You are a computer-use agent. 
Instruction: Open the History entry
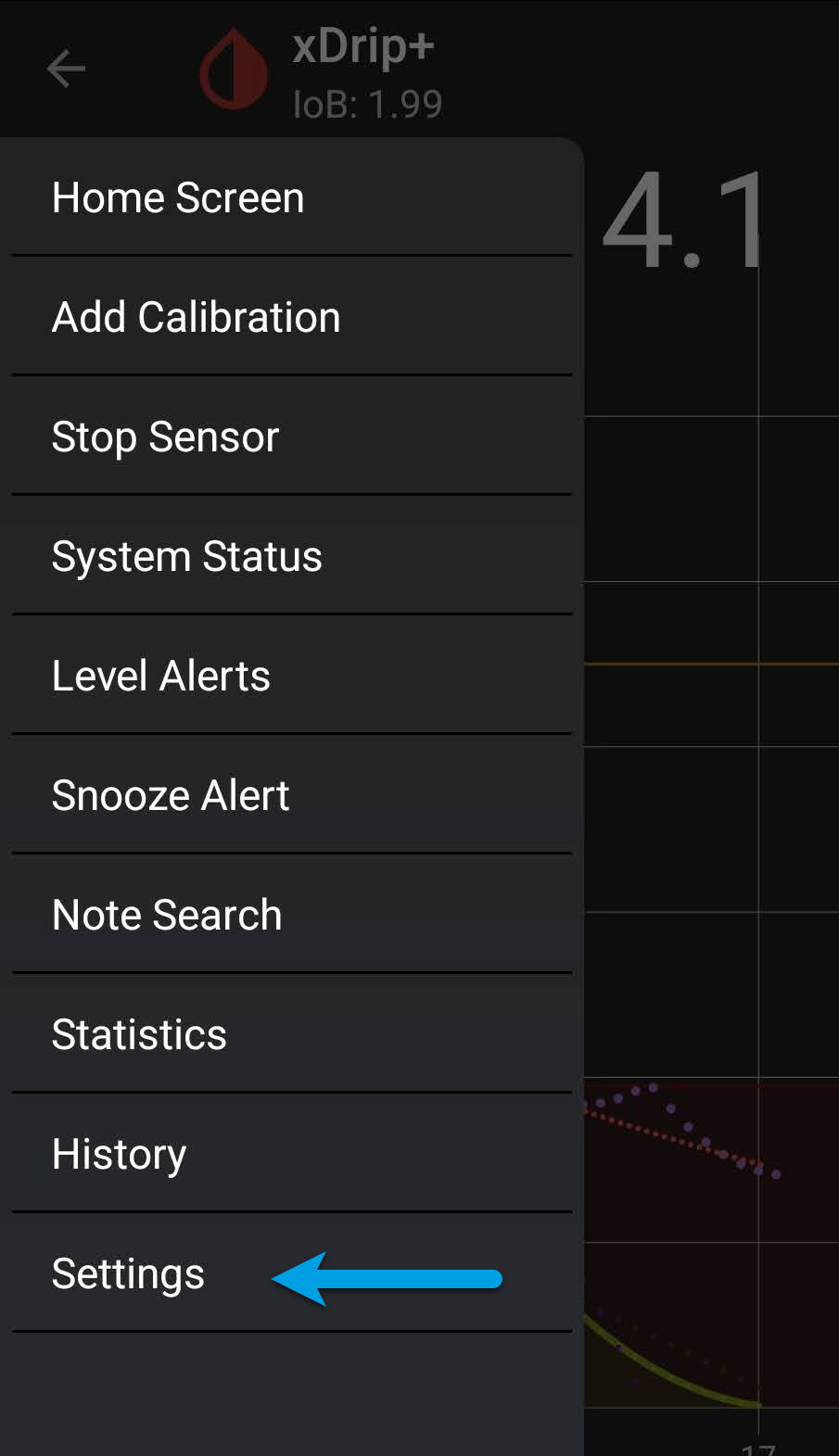pos(119,1154)
